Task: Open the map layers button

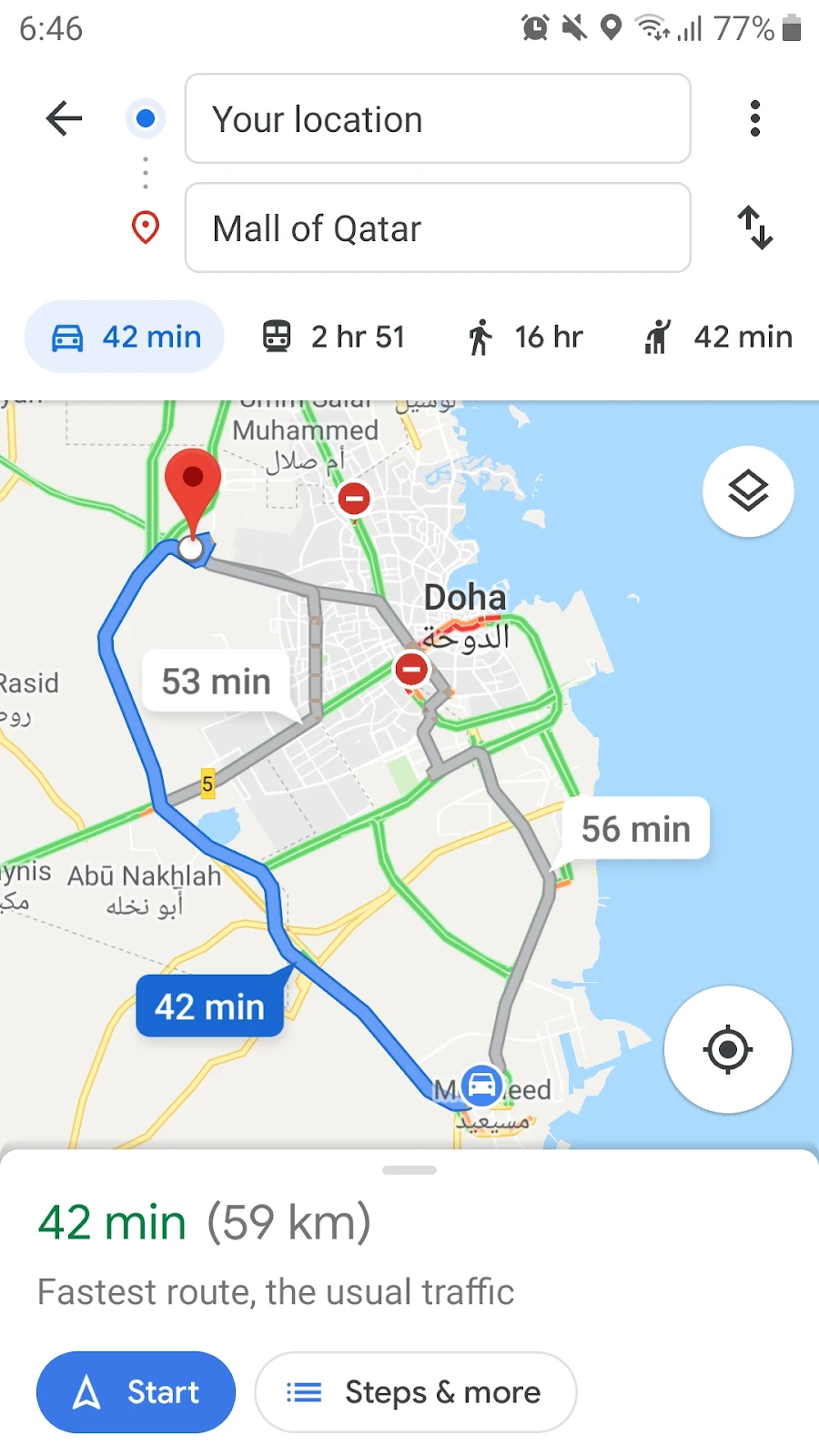Action: pos(748,491)
